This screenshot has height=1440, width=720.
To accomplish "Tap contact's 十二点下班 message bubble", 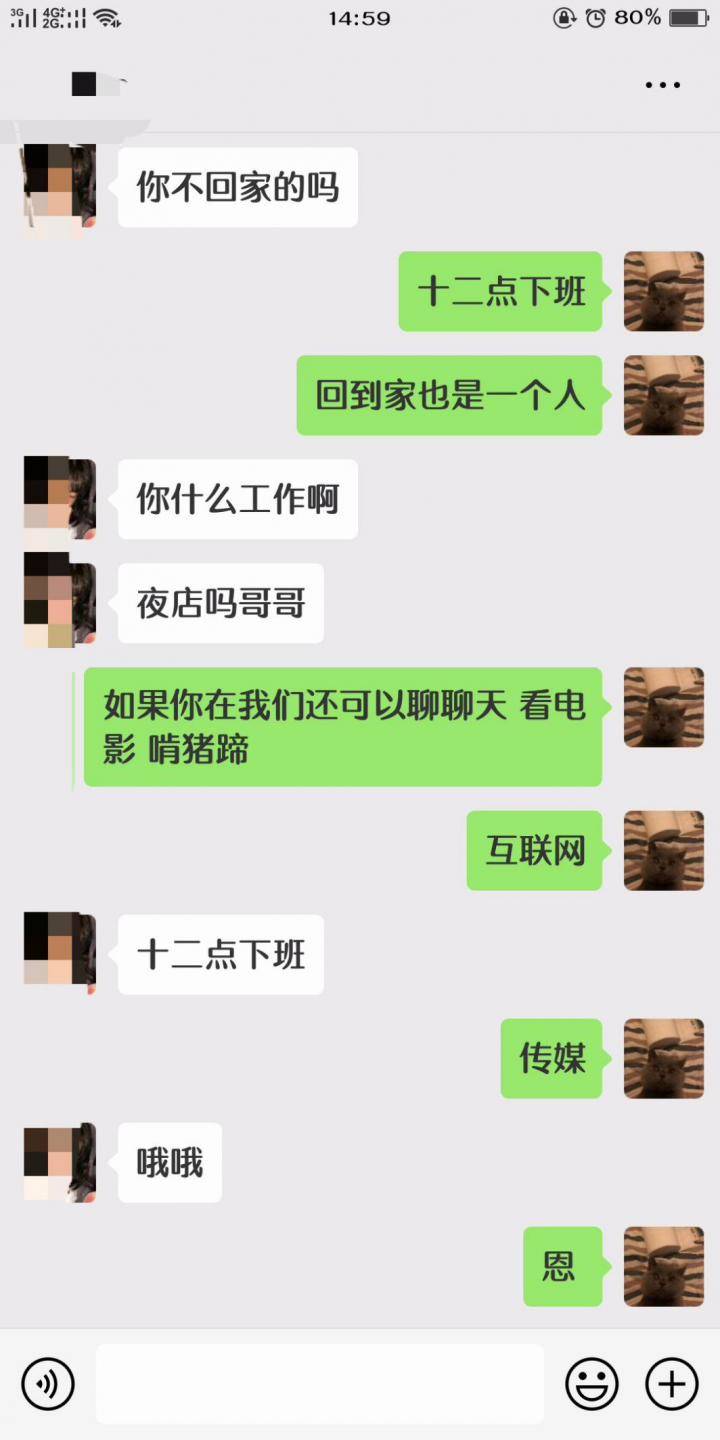I will (x=219, y=954).
